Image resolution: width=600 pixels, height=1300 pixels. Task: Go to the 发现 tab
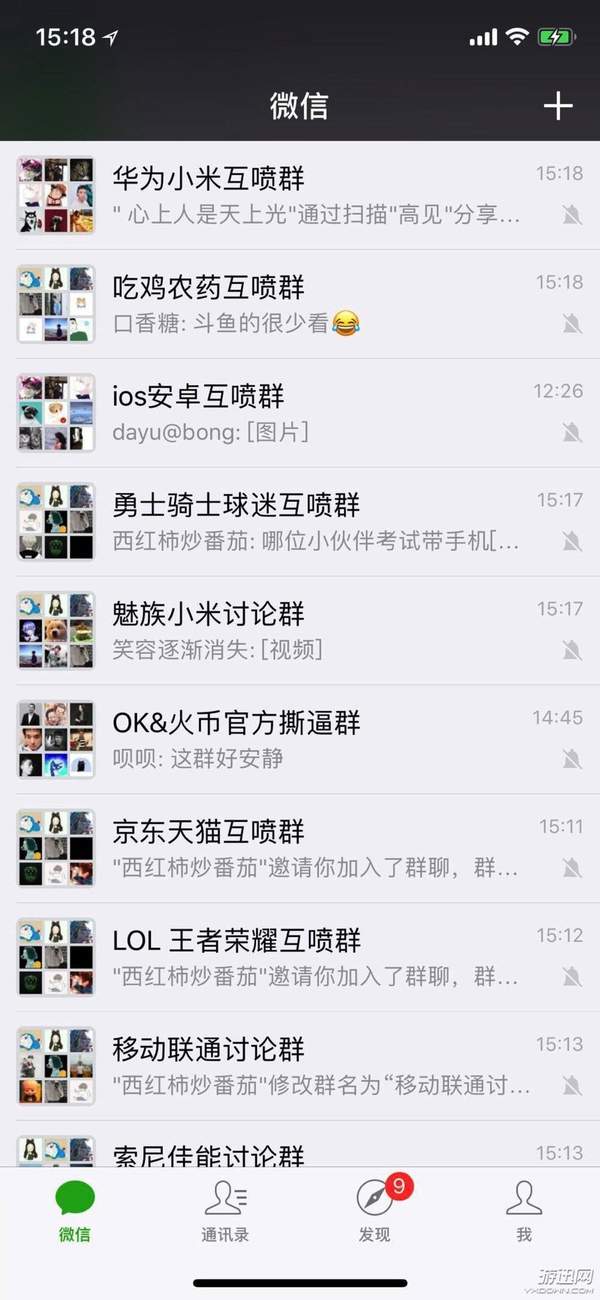tap(375, 1211)
